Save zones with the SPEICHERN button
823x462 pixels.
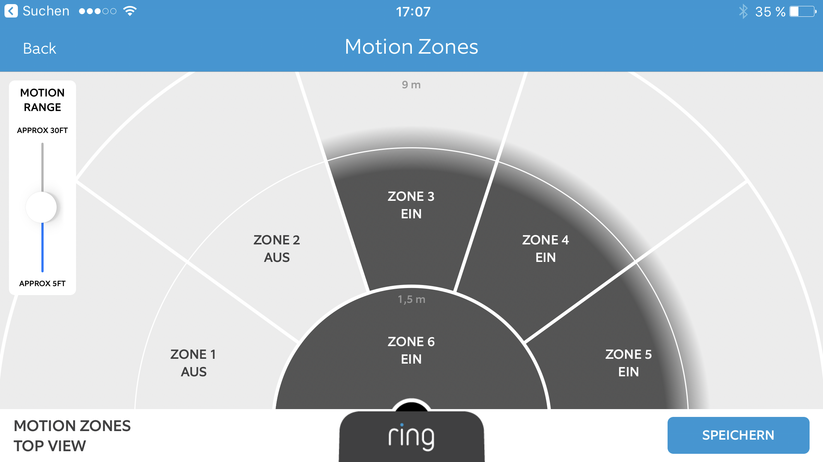[738, 435]
